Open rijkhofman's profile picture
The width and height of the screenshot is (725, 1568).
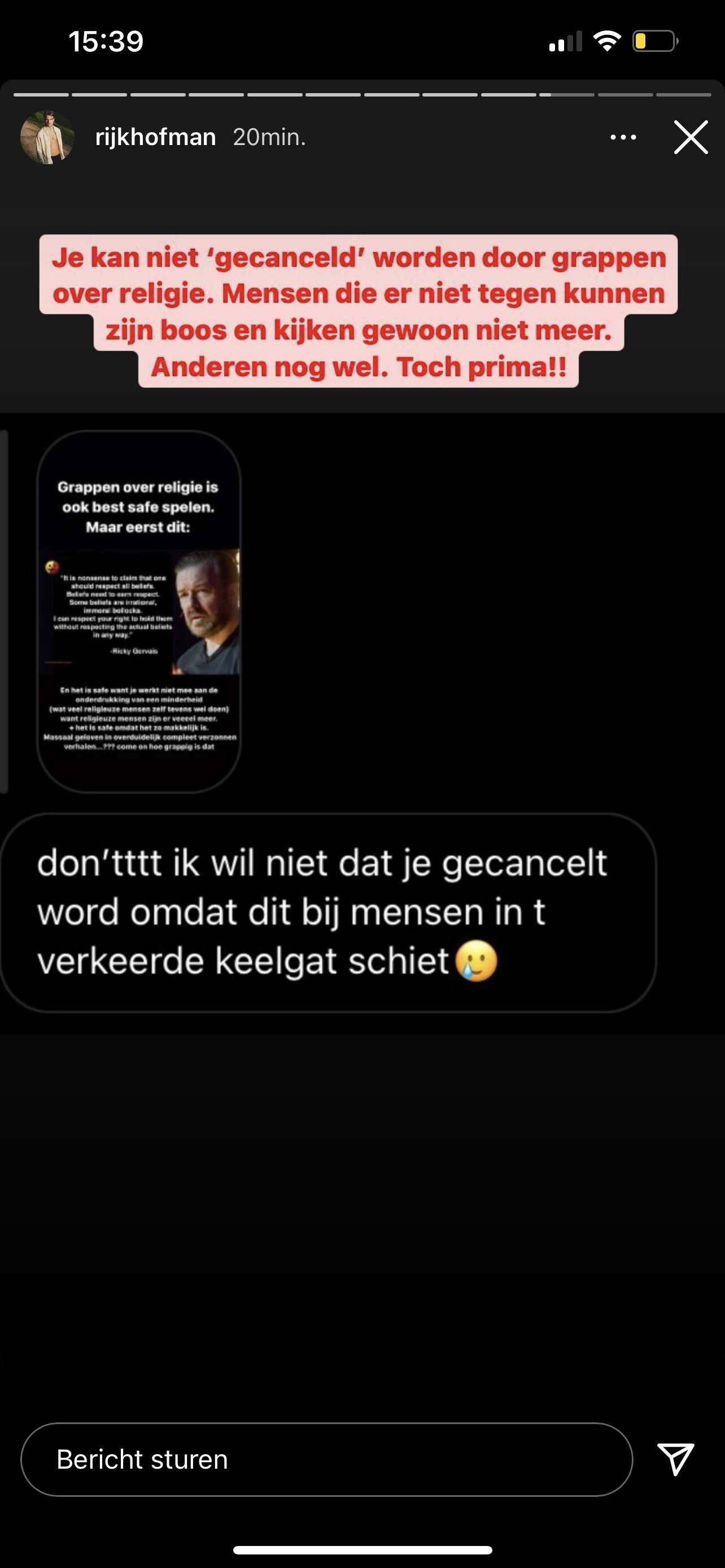[x=47, y=137]
